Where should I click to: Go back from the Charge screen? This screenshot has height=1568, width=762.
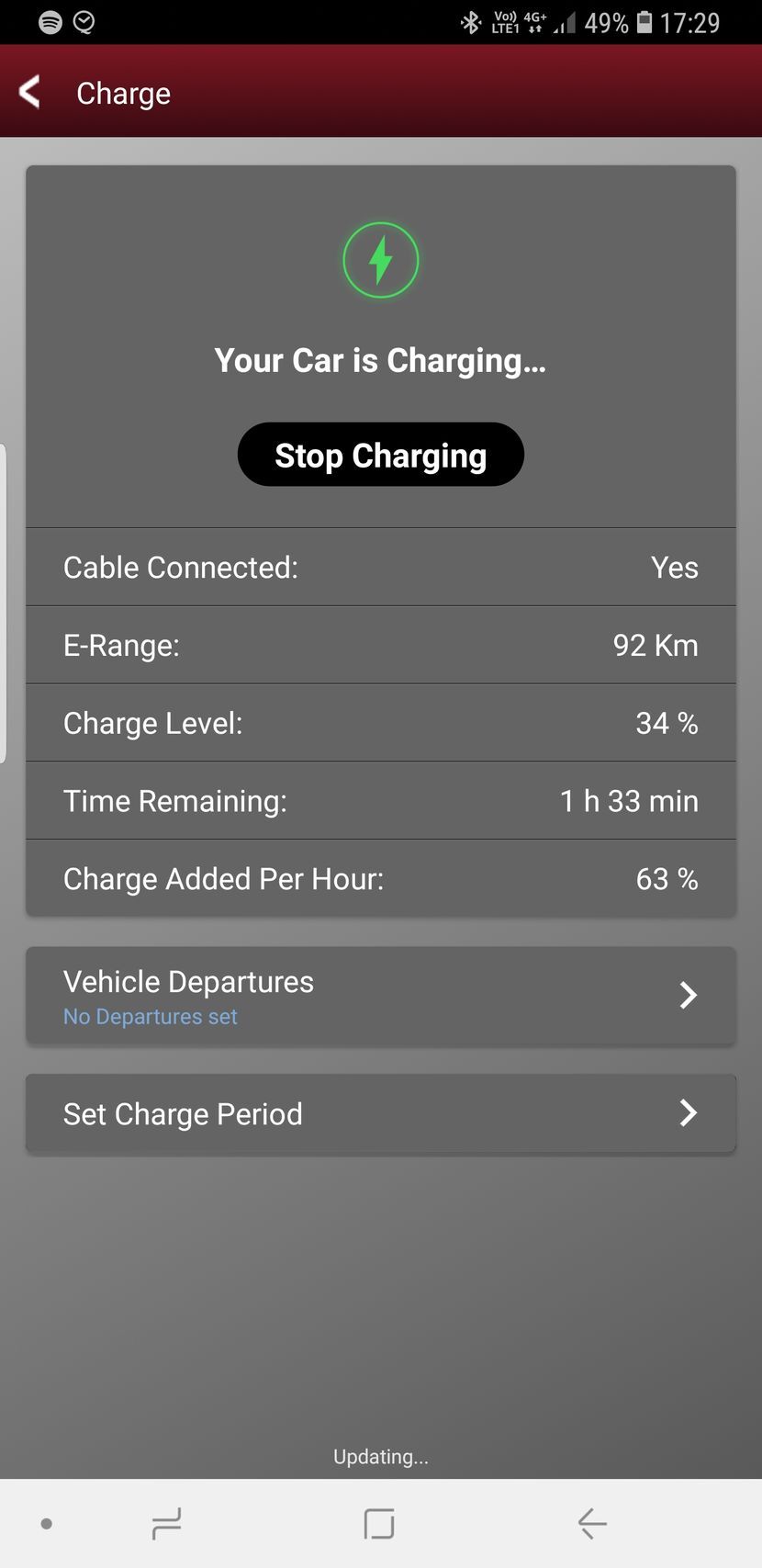30,92
